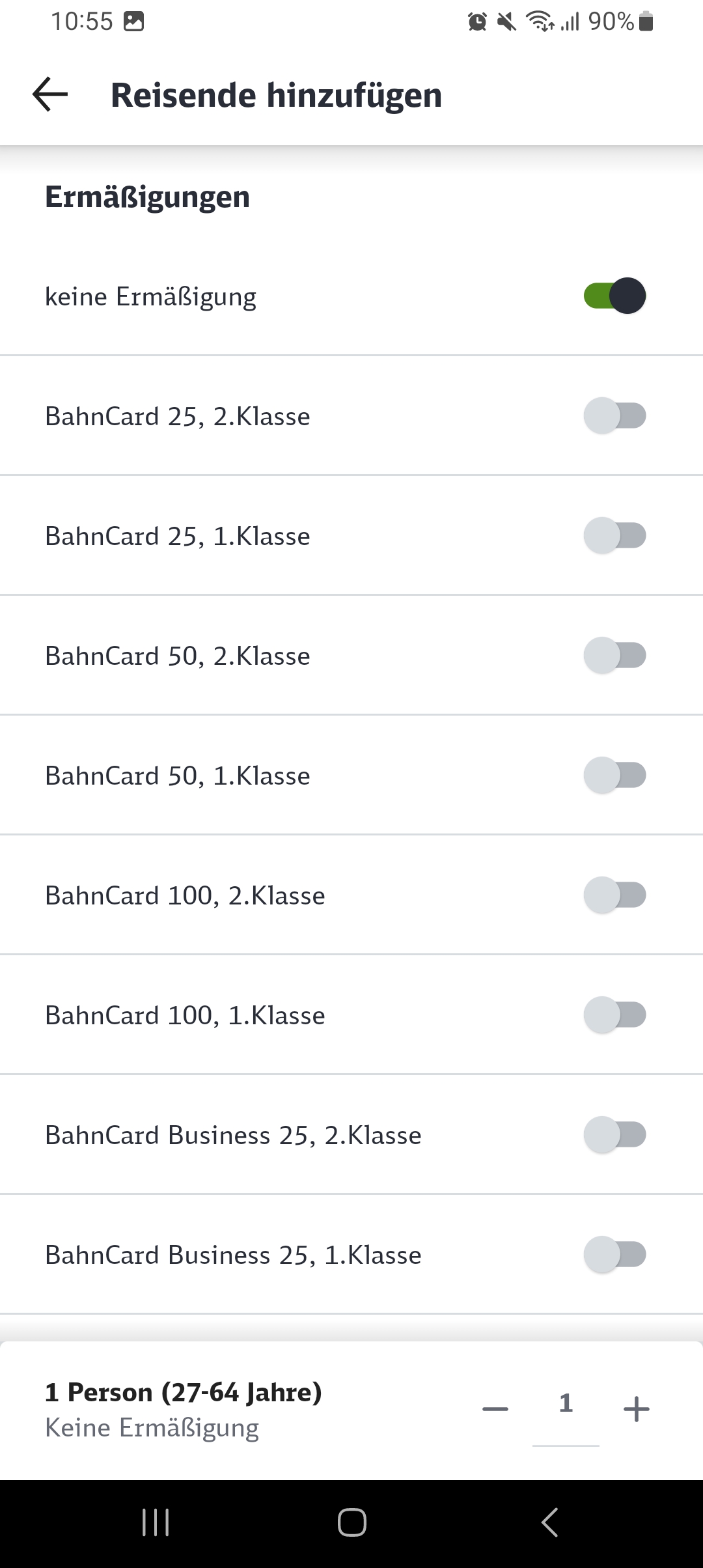Switch on BahnCard 100, 2.Klasse
Viewport: 703px width, 1568px height.
pyautogui.click(x=614, y=895)
